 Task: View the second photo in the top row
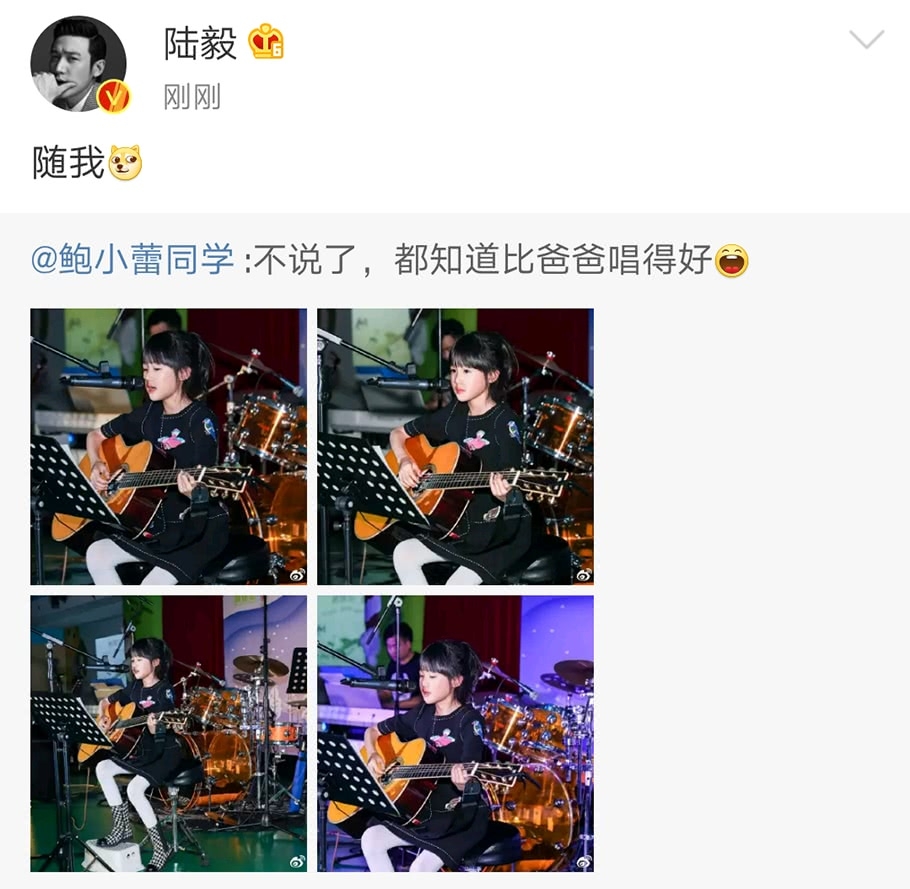[455, 446]
